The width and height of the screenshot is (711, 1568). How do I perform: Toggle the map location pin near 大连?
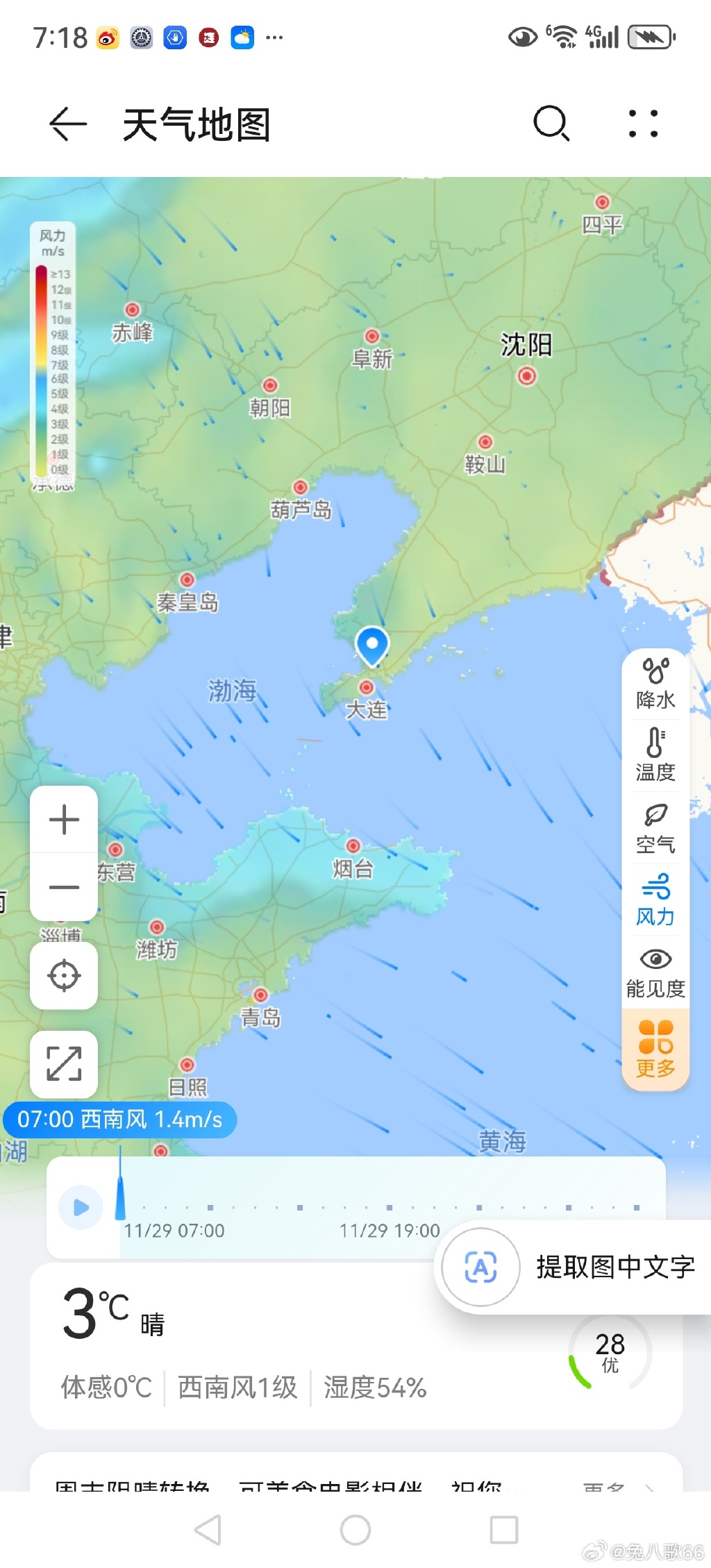point(373,647)
